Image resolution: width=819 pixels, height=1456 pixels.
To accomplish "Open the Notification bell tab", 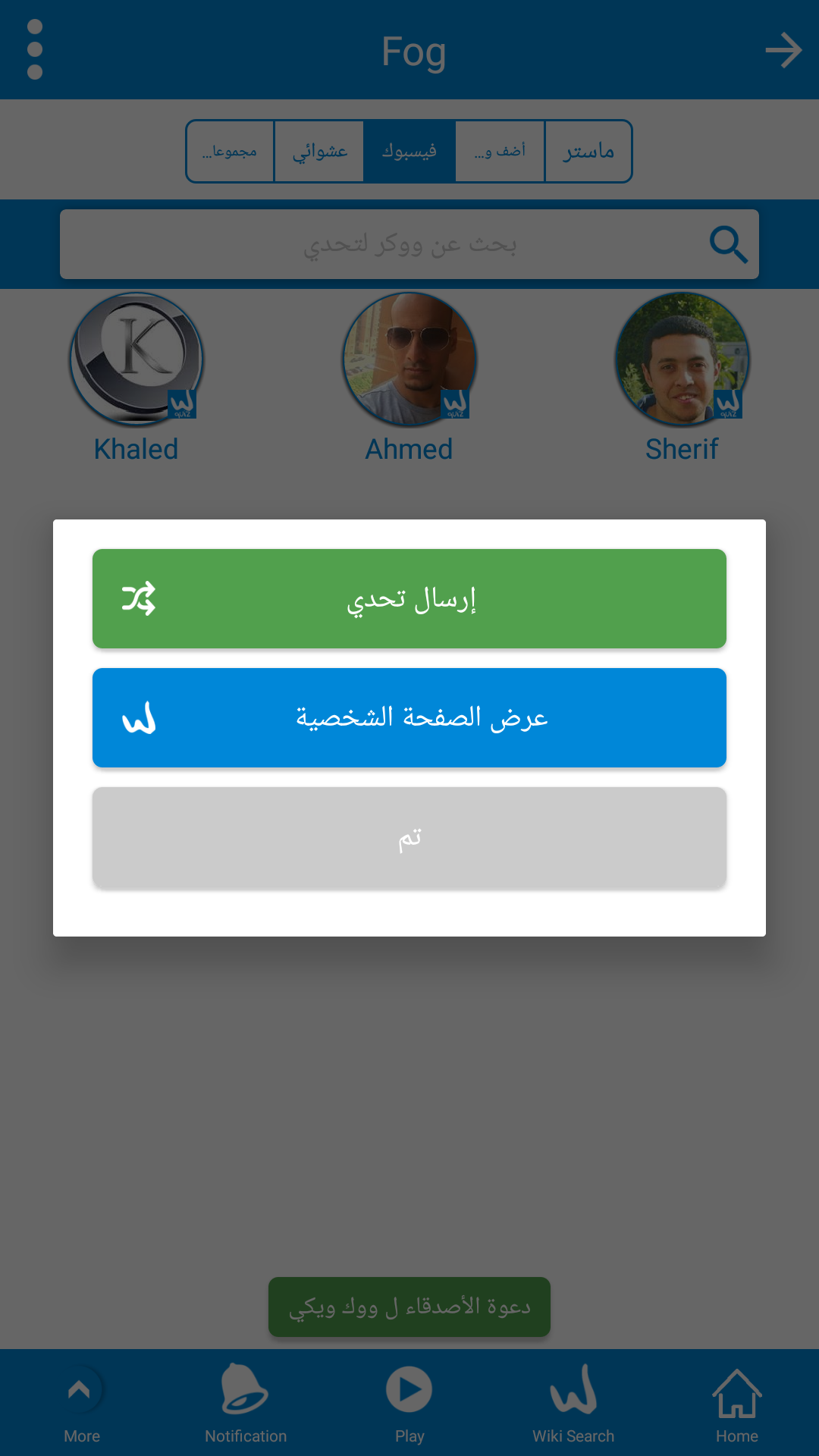I will [x=246, y=1403].
